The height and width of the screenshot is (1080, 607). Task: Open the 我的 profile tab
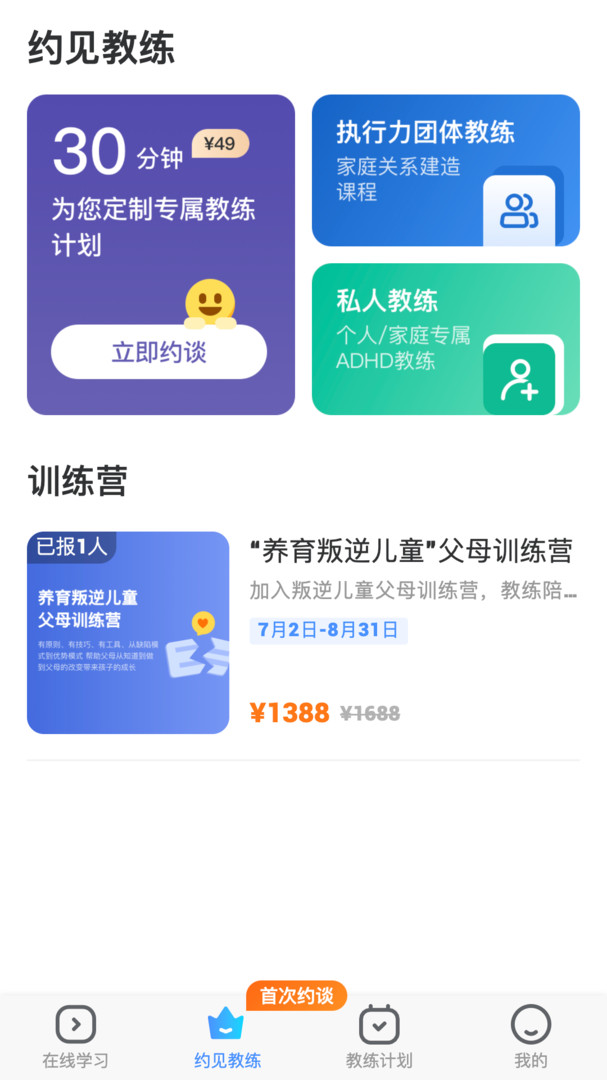coord(531,1037)
